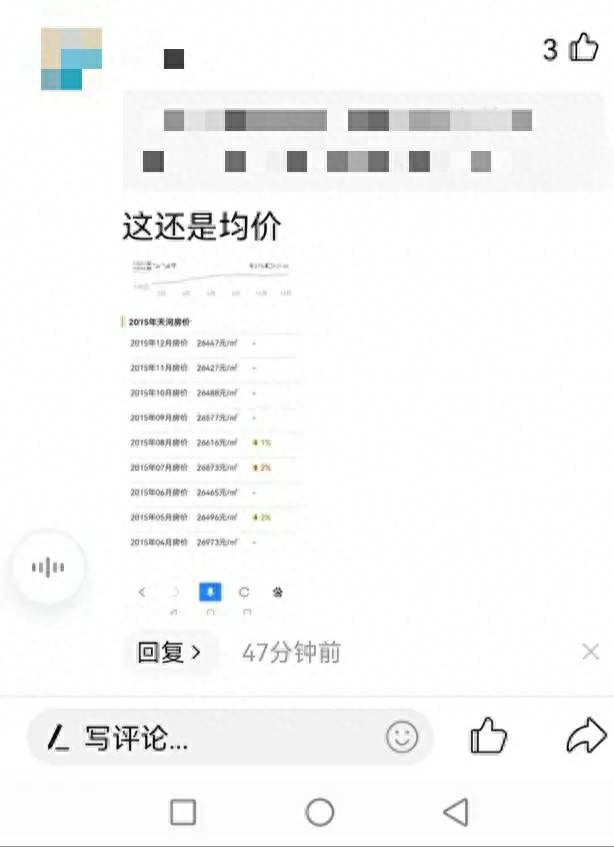
Task: Go to home via circle button
Action: pos(320,812)
